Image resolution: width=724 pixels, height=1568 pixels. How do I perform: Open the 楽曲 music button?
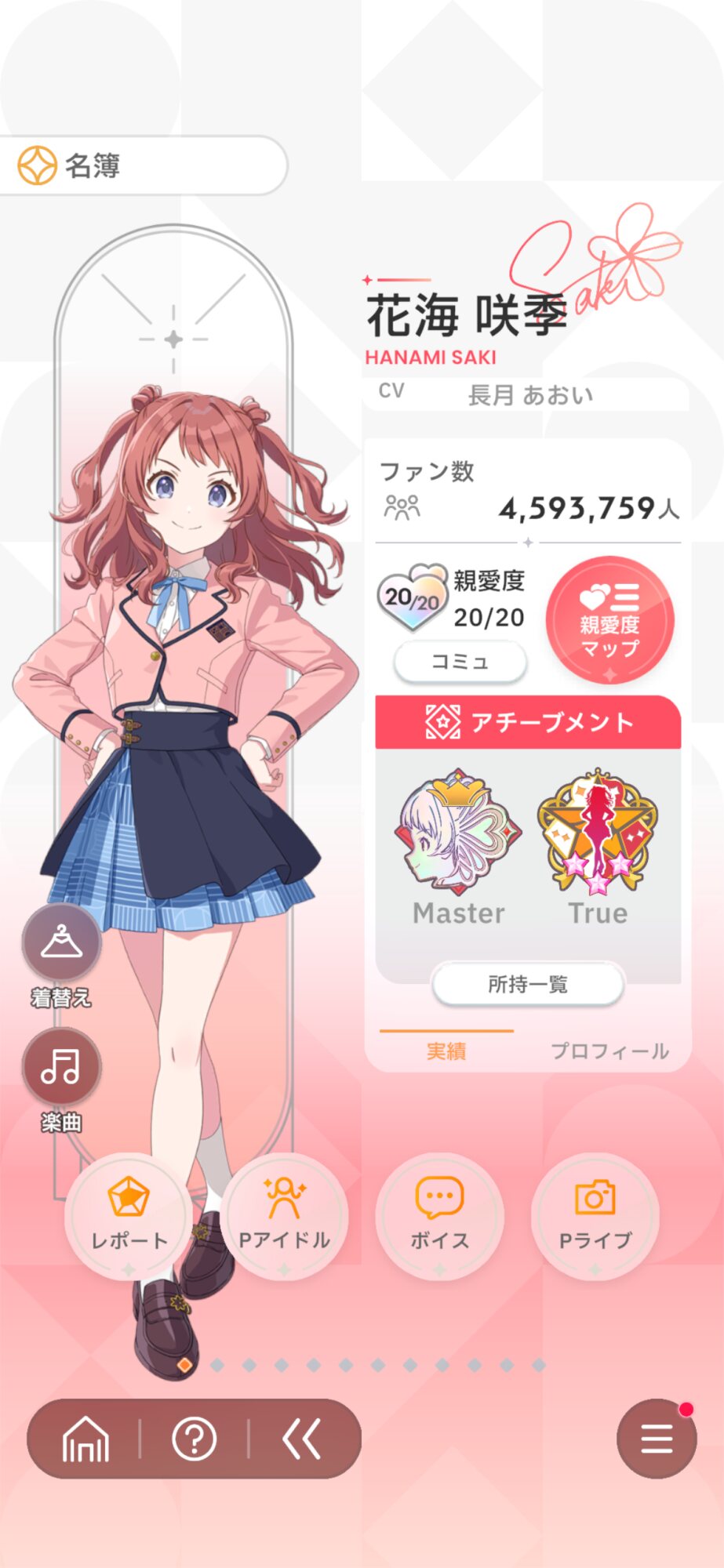pos(61,1067)
